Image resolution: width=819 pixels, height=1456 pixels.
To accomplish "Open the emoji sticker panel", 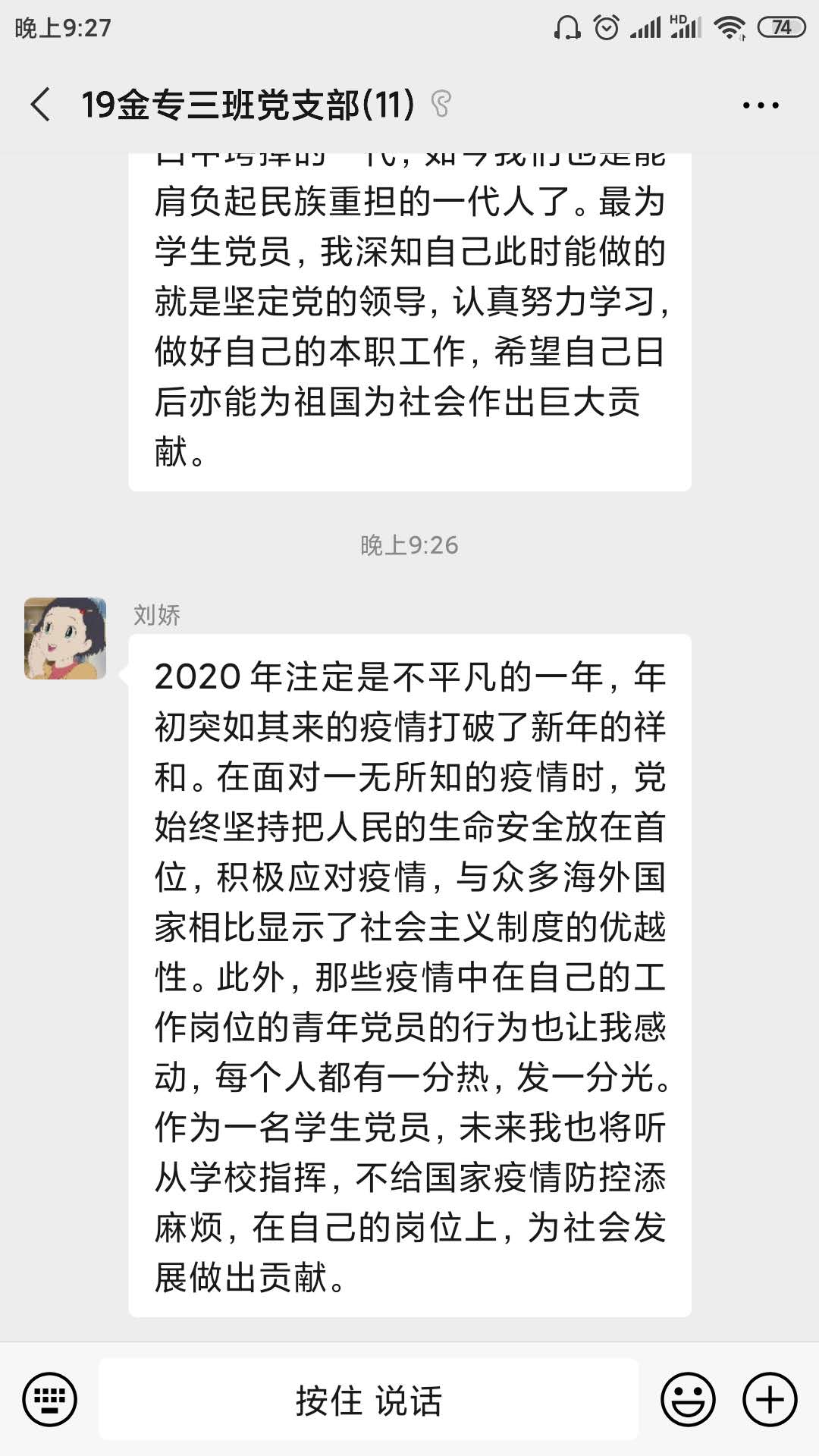I will click(688, 1399).
